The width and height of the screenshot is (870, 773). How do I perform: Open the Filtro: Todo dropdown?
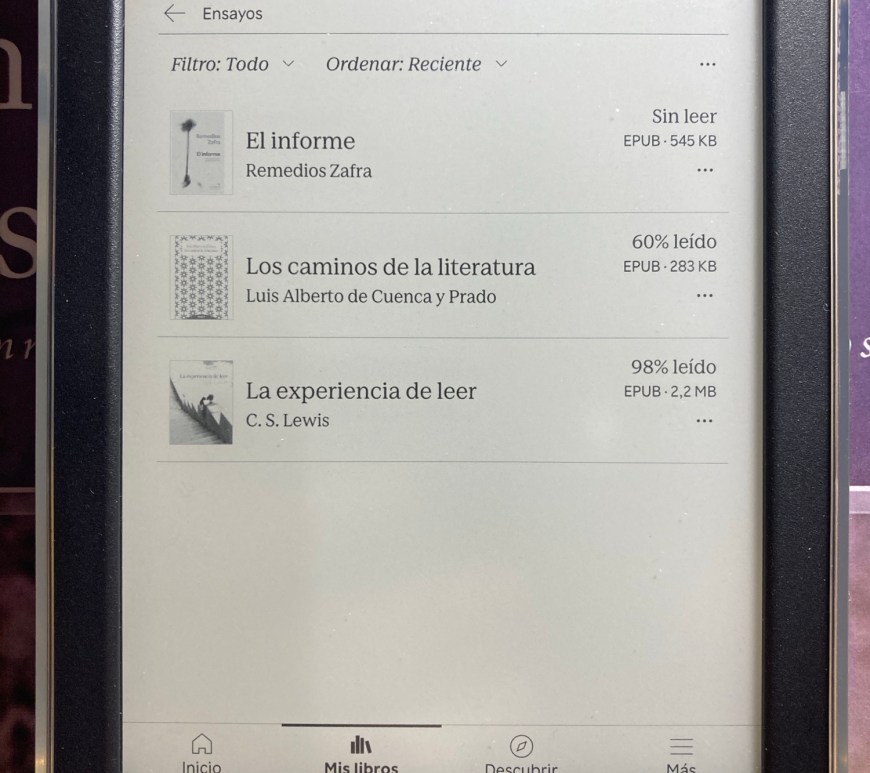(x=232, y=64)
